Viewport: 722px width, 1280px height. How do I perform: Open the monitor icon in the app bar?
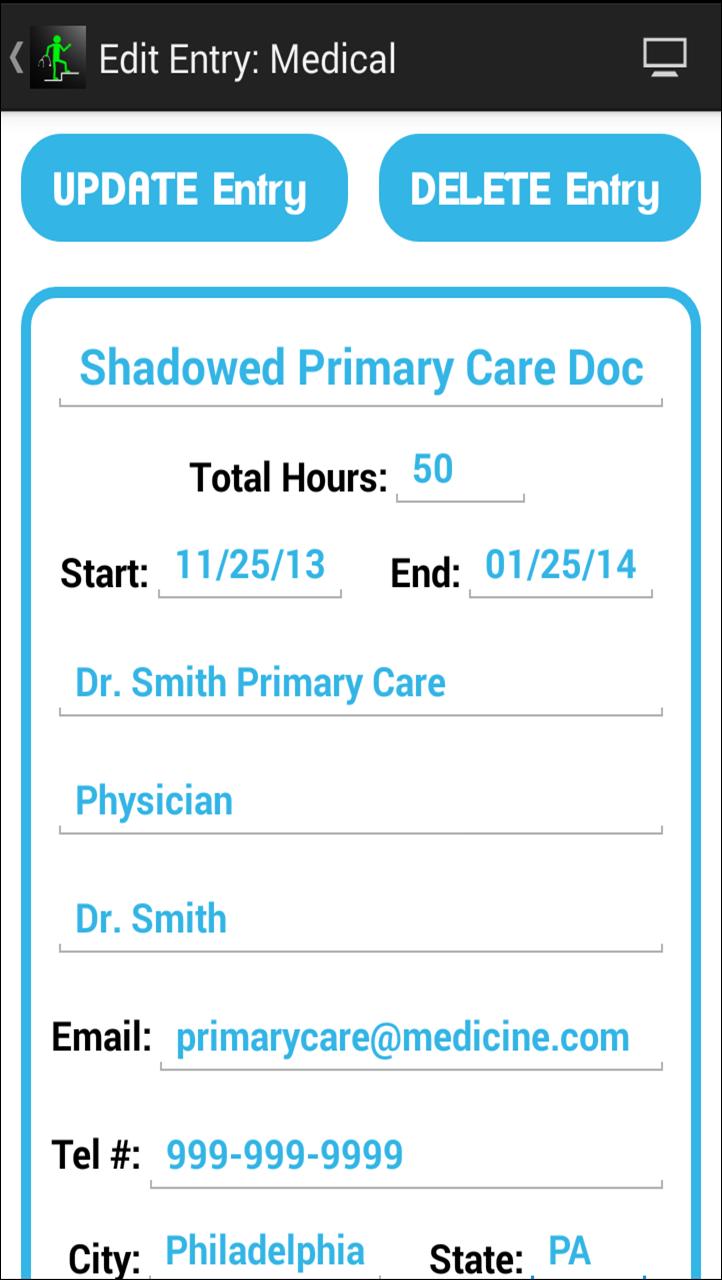665,58
